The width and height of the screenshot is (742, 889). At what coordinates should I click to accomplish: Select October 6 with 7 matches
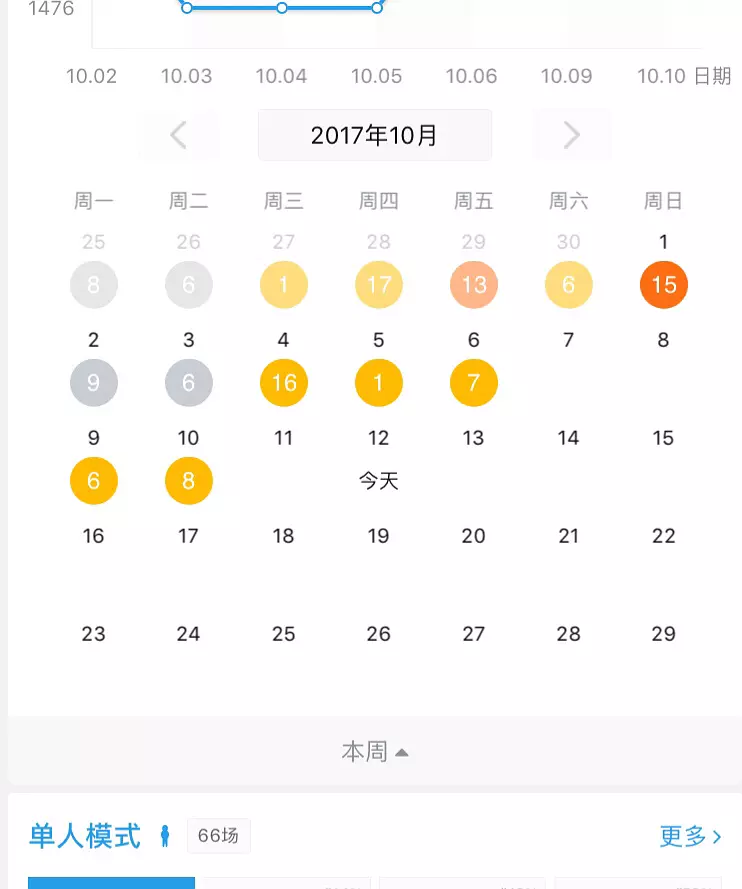point(474,382)
